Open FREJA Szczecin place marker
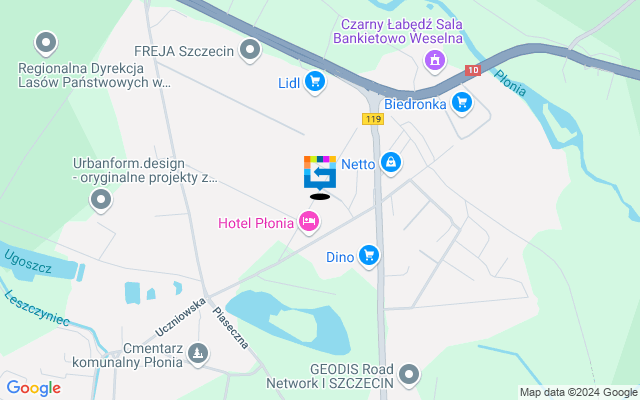The height and width of the screenshot is (400, 640). [x=250, y=48]
